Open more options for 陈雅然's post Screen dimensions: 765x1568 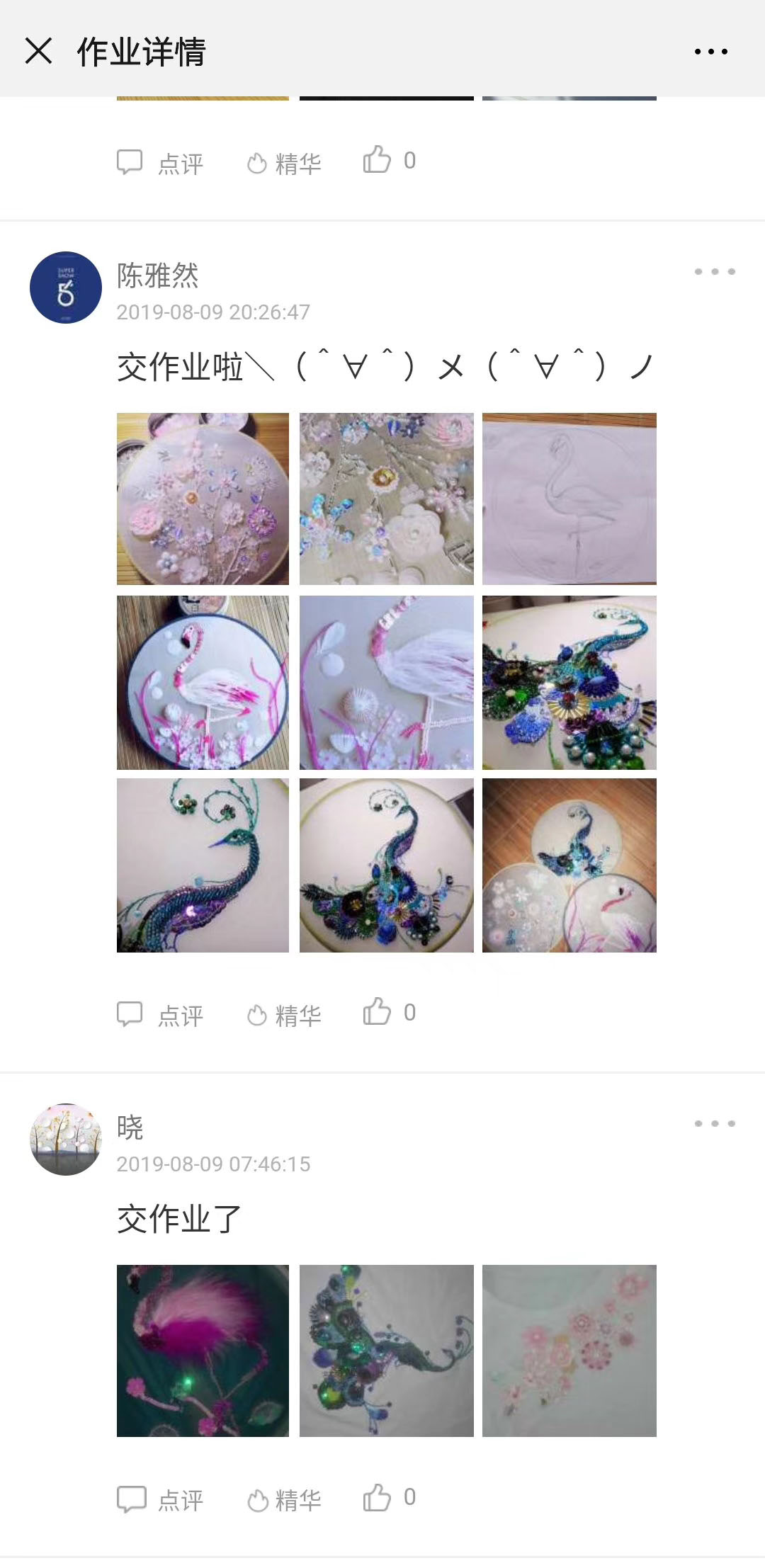pos(715,271)
